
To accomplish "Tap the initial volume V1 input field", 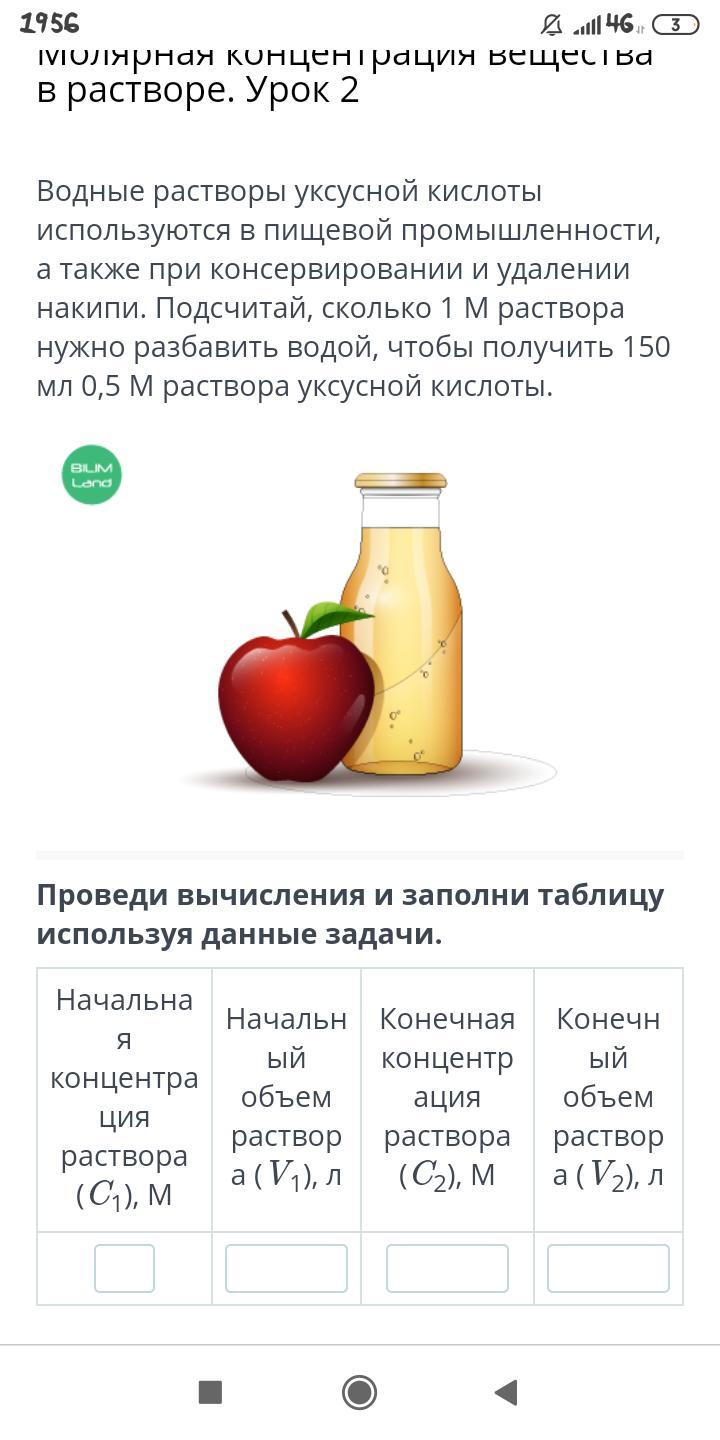I will [286, 1268].
